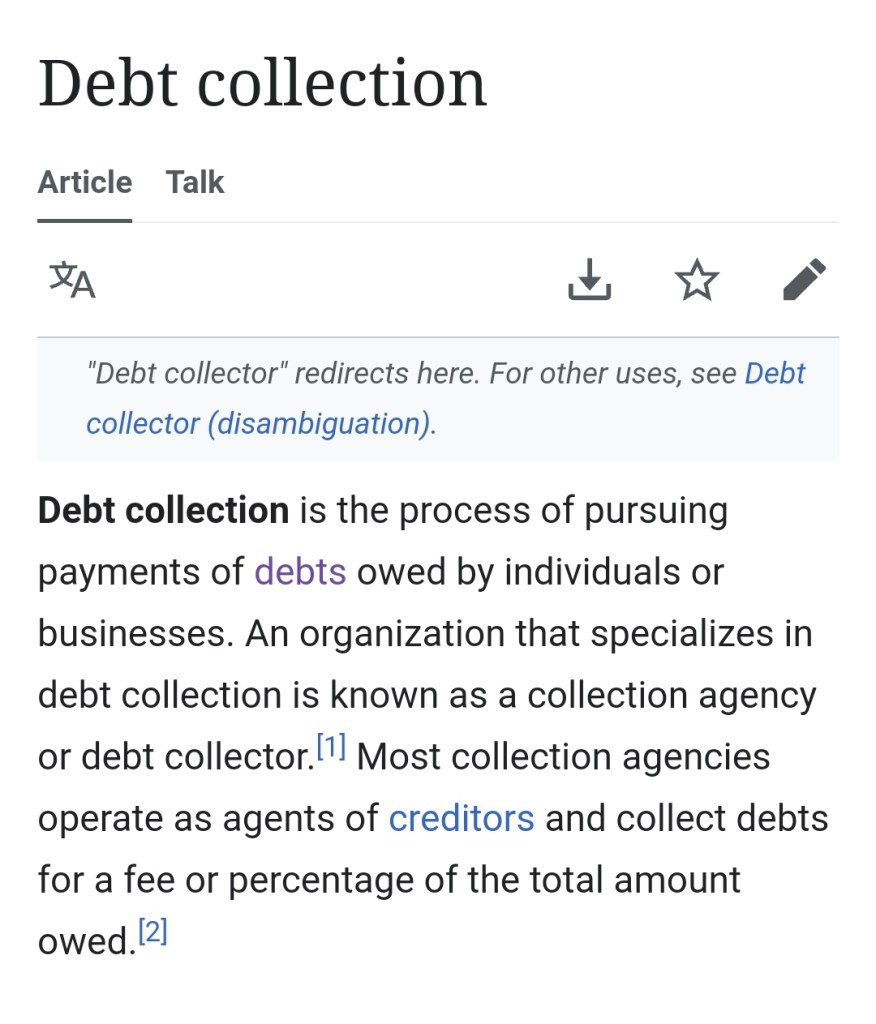Edit the page with pencil icon
Image resolution: width=876 pixels, height=1024 pixels.
click(x=804, y=280)
